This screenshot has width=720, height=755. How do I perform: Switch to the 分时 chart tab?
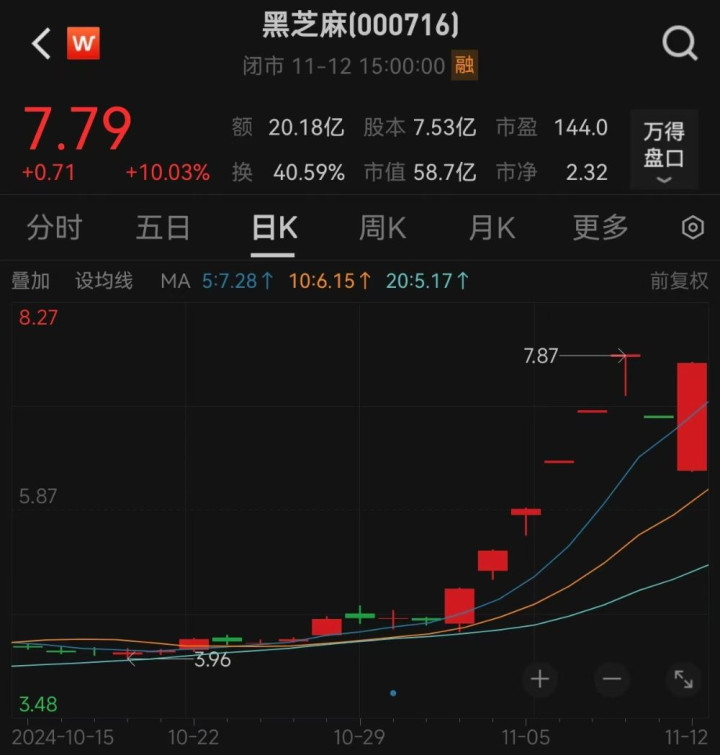tap(54, 228)
